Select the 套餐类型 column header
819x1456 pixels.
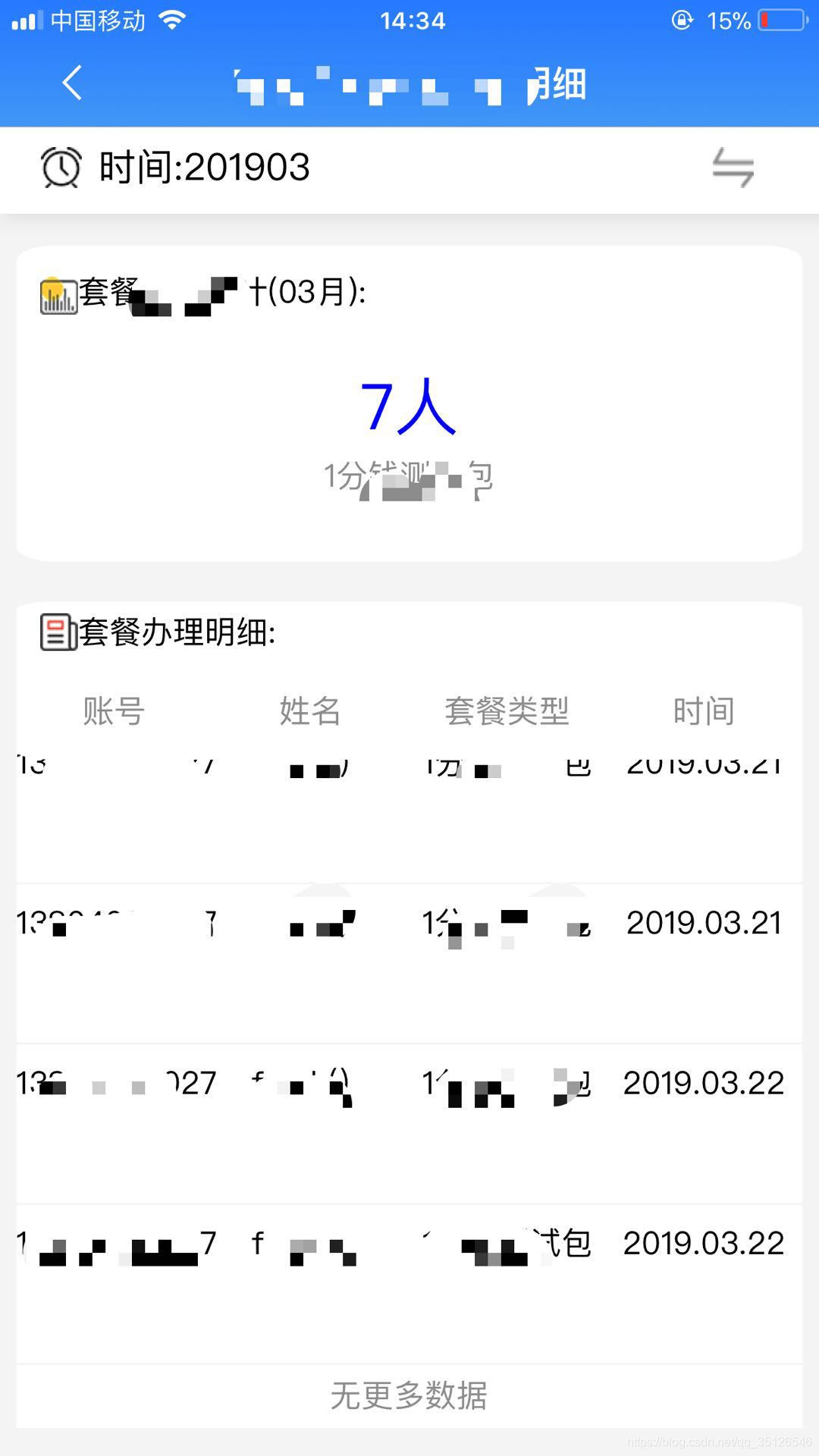point(507,711)
